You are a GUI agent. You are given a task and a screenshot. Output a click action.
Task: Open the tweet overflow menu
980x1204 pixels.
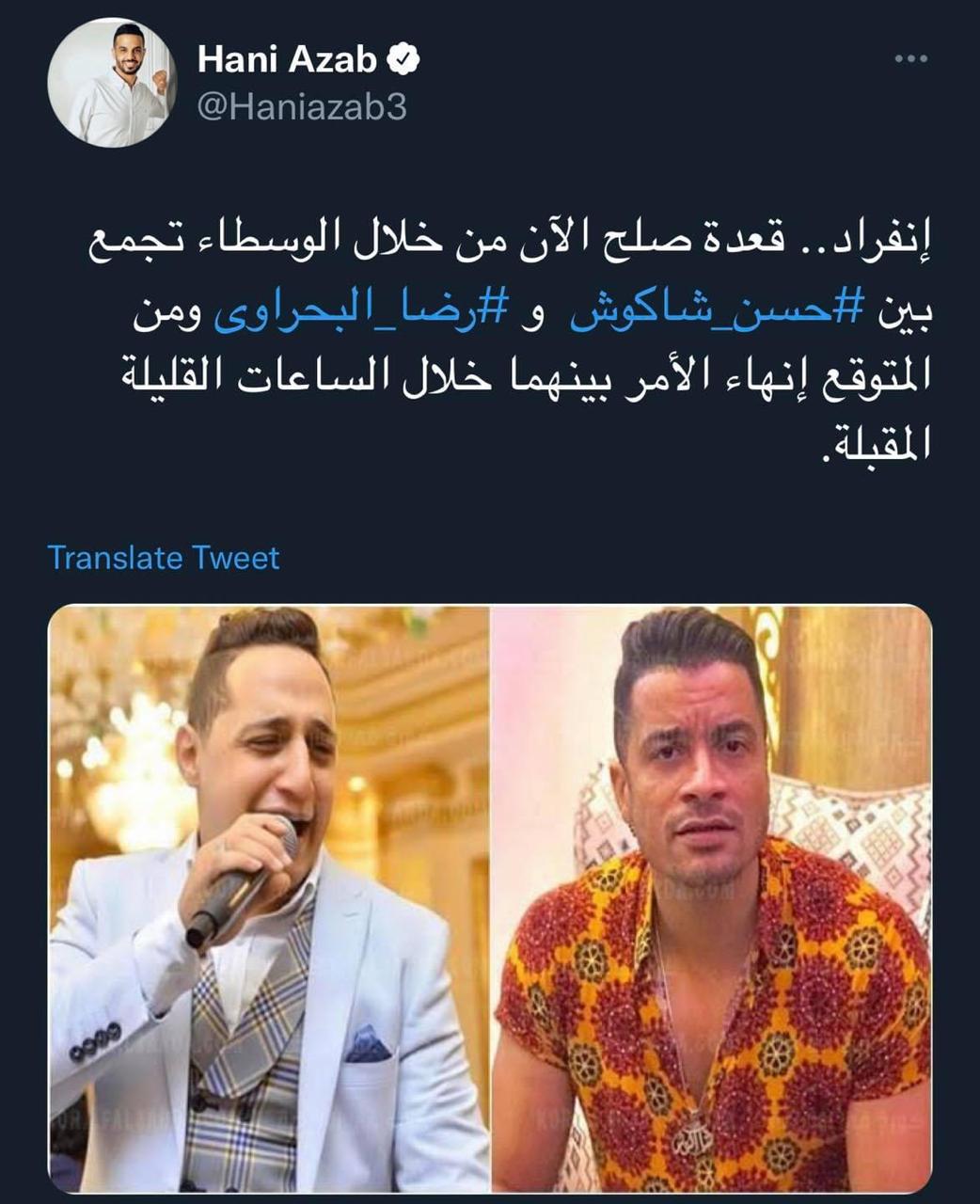click(x=910, y=59)
